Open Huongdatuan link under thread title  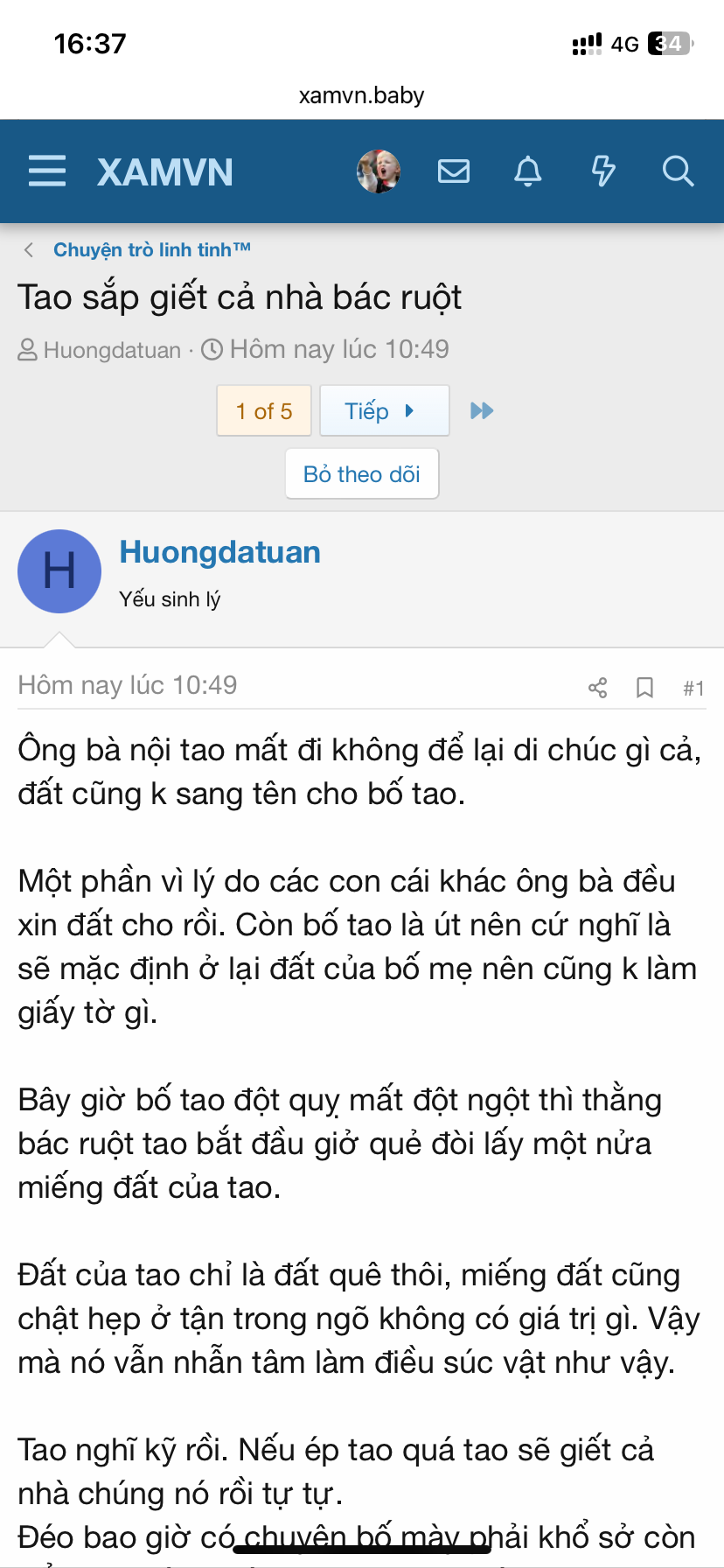(x=111, y=350)
